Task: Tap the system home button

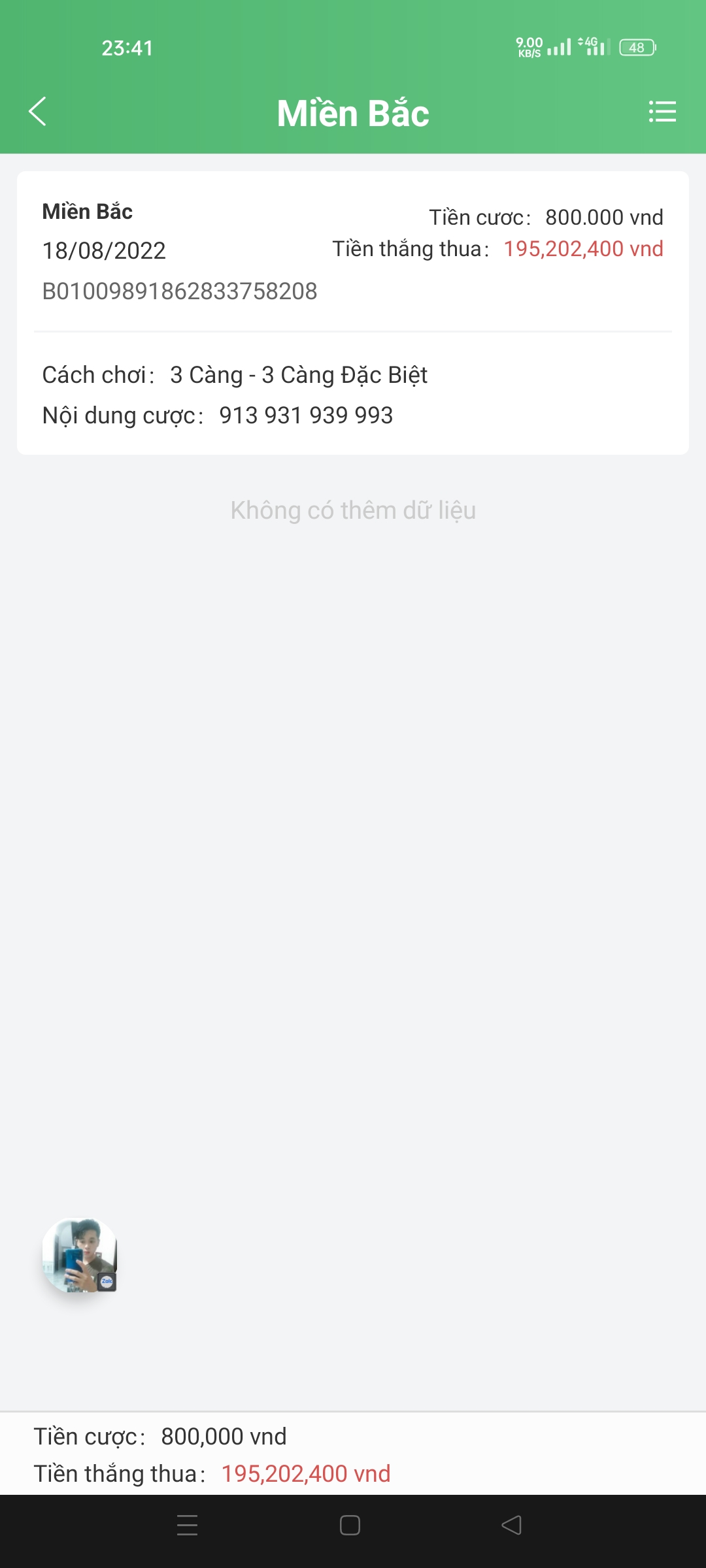Action: pos(350,1525)
